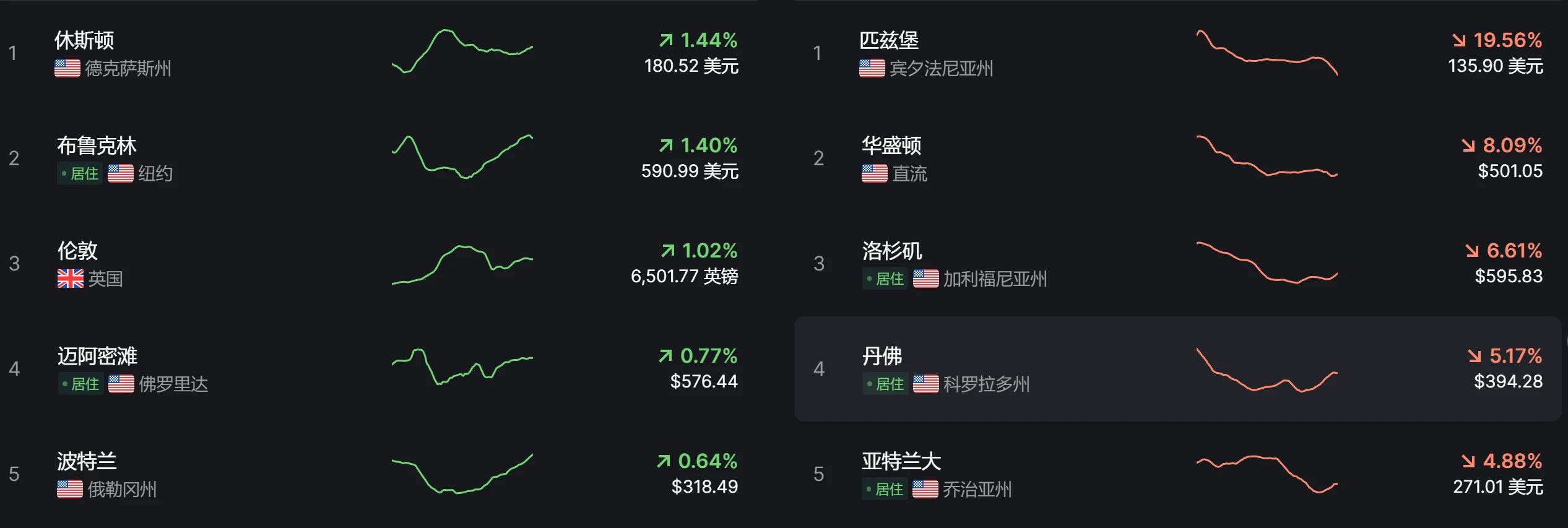This screenshot has height=528, width=1568.
Task: Open the 匹兹堡 row in the losers list
Action: tap(889, 41)
